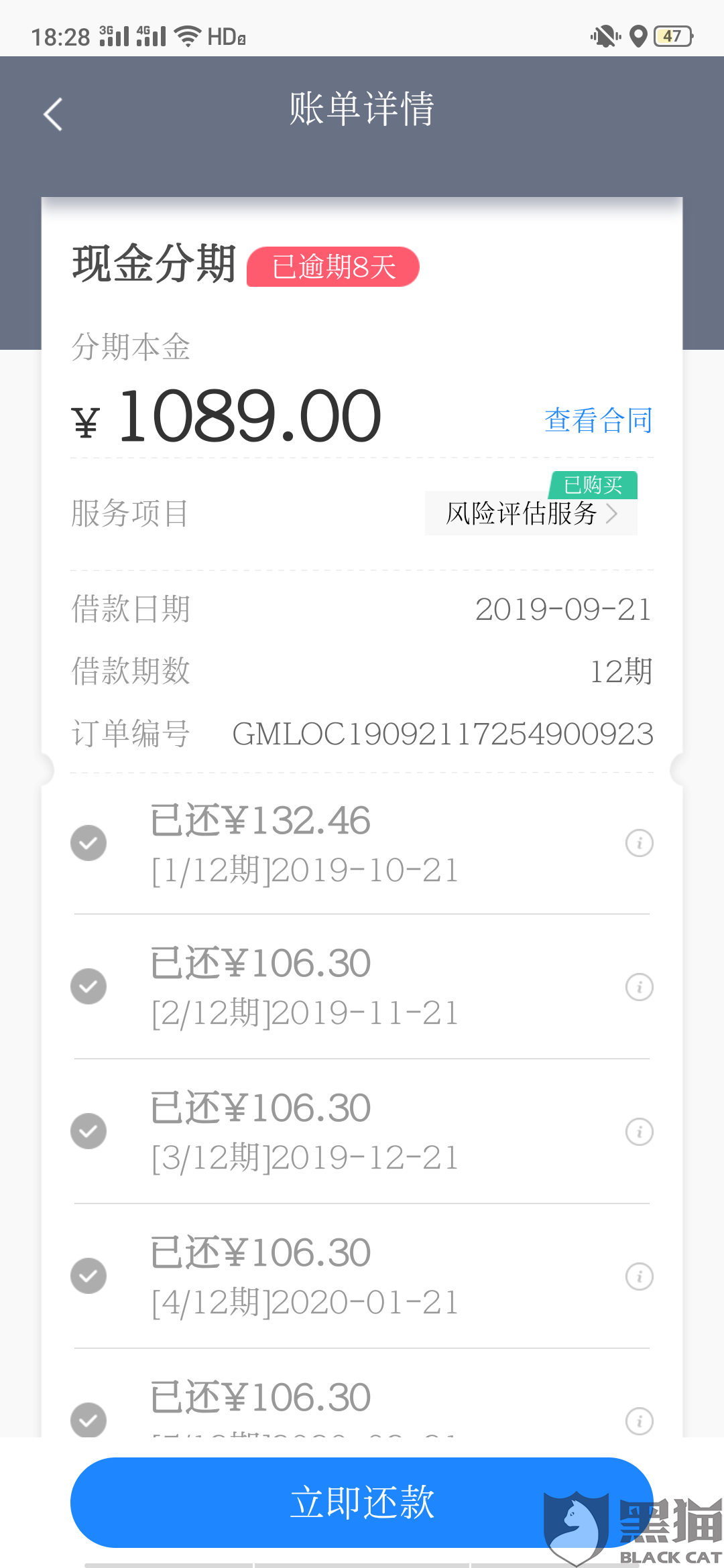Screen dimensions: 724x1568
Task: View info for the 1/12期 repayment of ¥132.46
Action: (x=639, y=843)
